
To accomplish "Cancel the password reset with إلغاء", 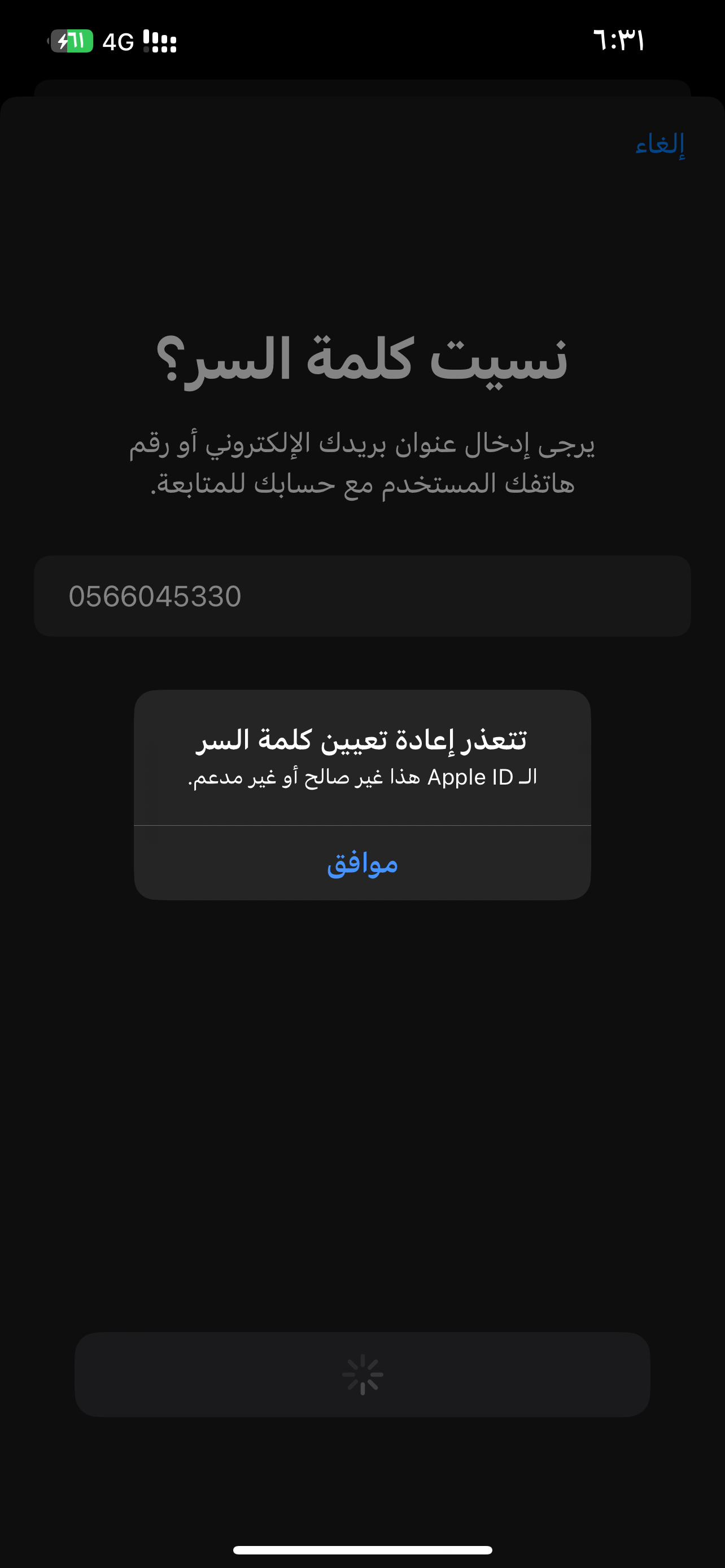I will coord(660,144).
